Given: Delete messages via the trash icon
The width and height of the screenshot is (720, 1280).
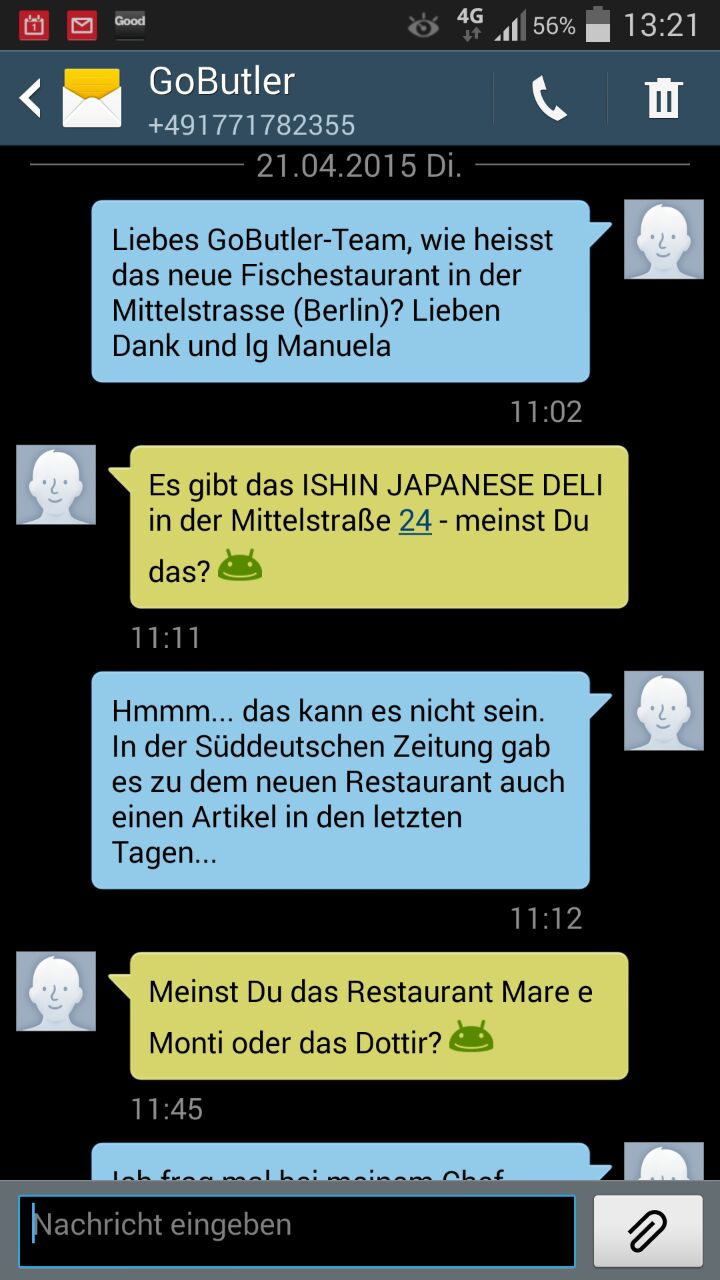Looking at the screenshot, I should tap(663, 99).
